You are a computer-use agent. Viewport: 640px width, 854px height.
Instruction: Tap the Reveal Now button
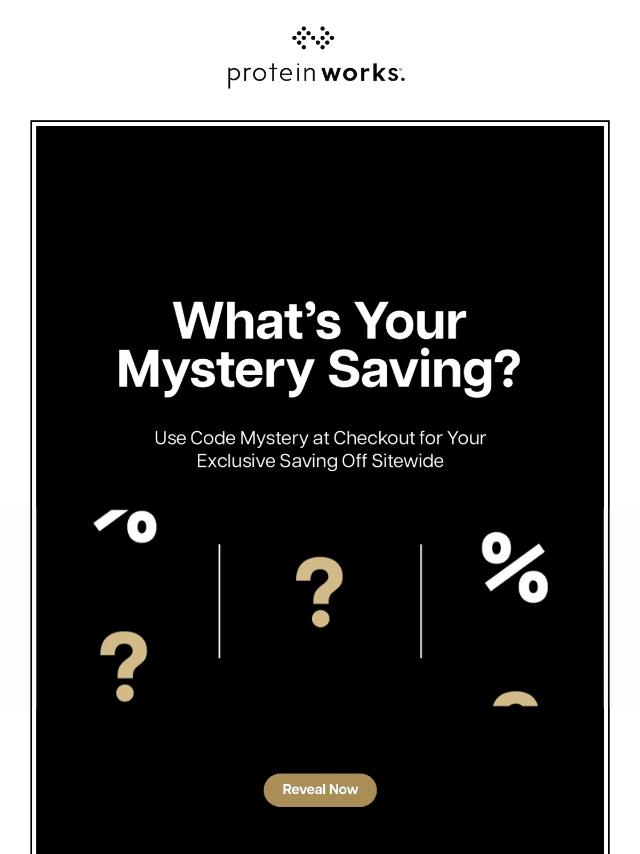tap(320, 790)
